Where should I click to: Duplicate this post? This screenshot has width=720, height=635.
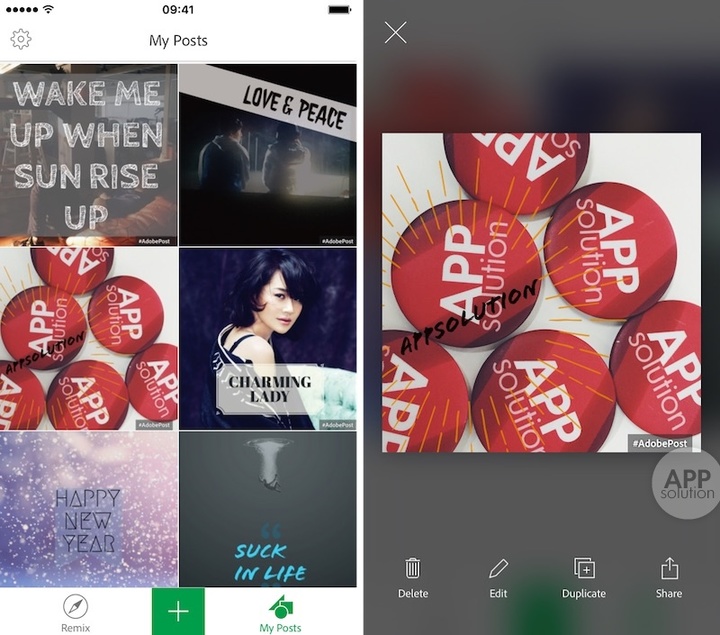point(584,578)
